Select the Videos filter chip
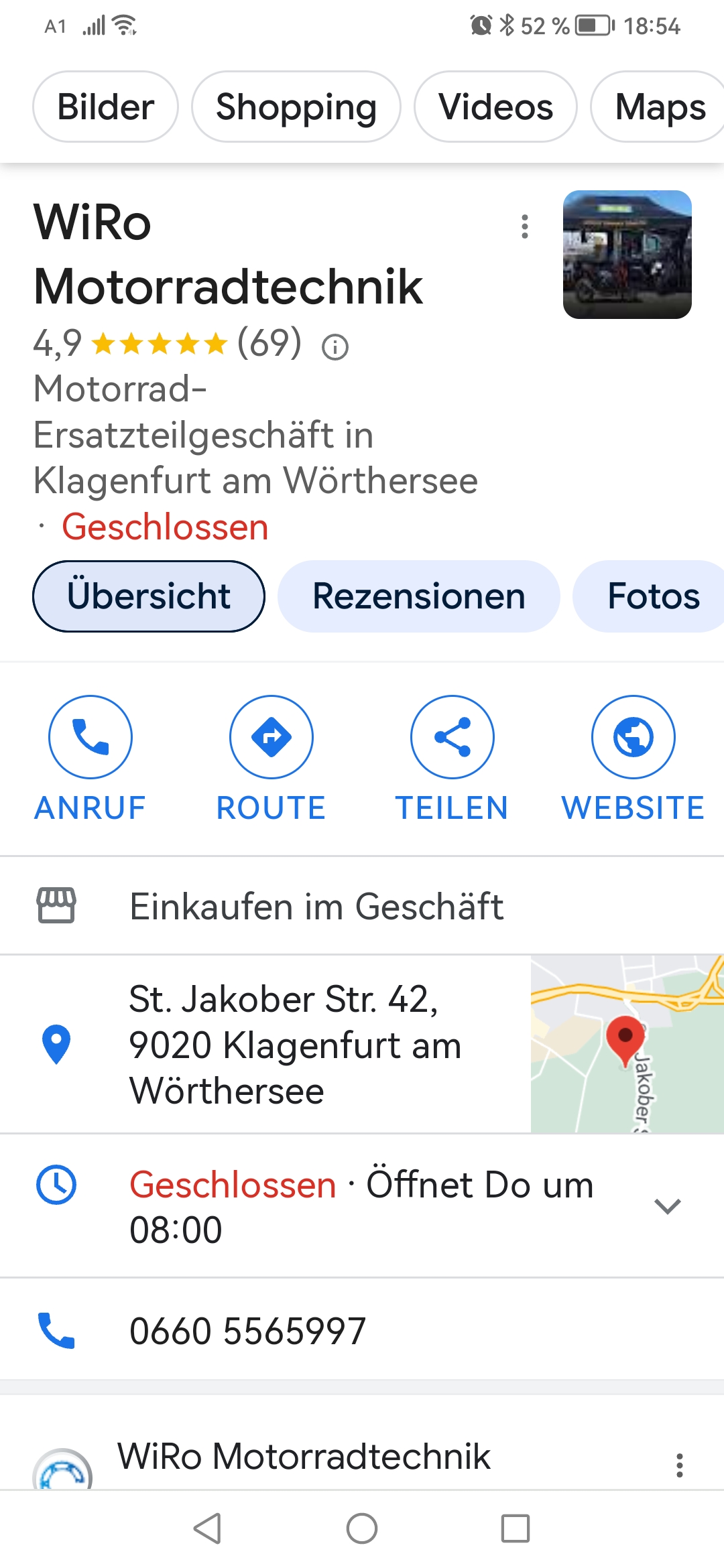This screenshot has width=724, height=1568. point(495,107)
